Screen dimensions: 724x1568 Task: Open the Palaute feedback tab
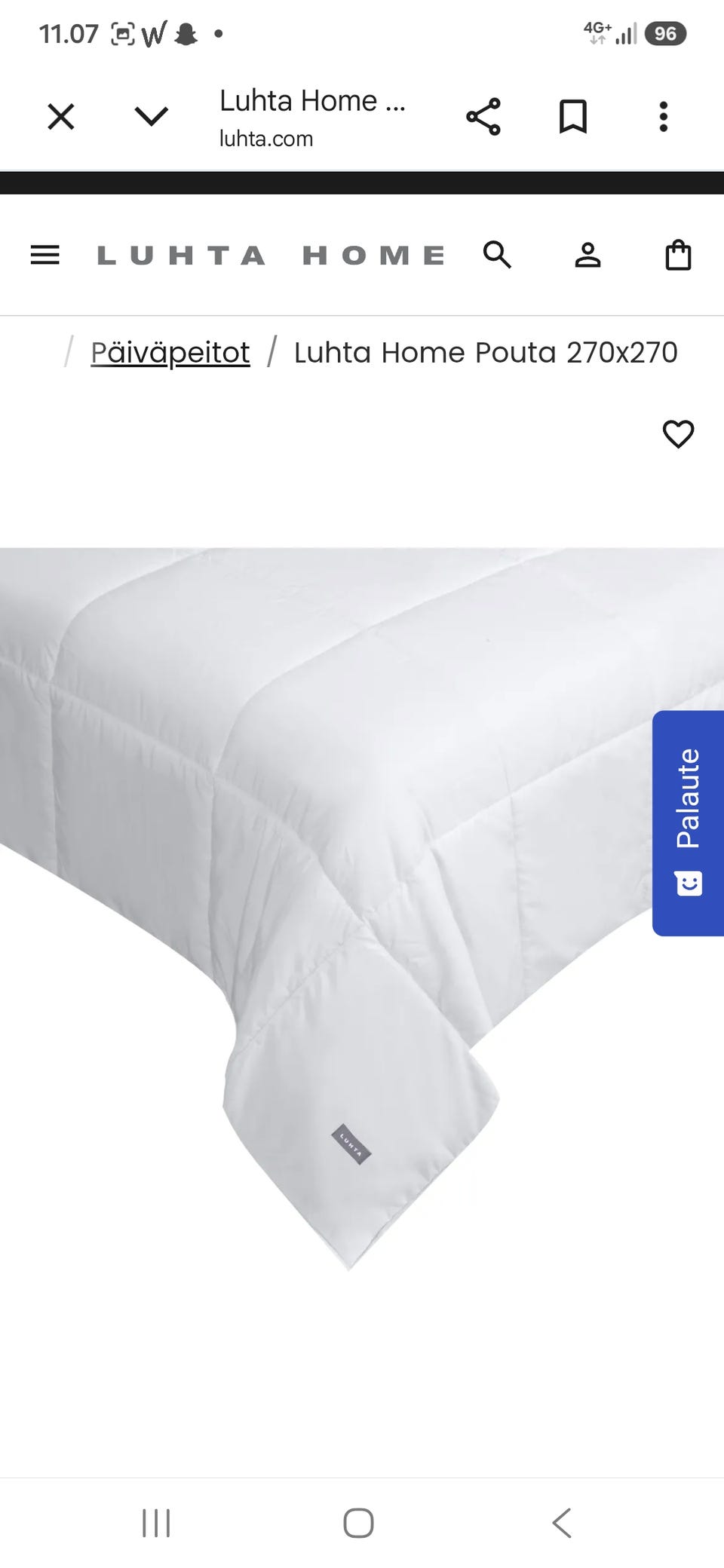(x=688, y=823)
